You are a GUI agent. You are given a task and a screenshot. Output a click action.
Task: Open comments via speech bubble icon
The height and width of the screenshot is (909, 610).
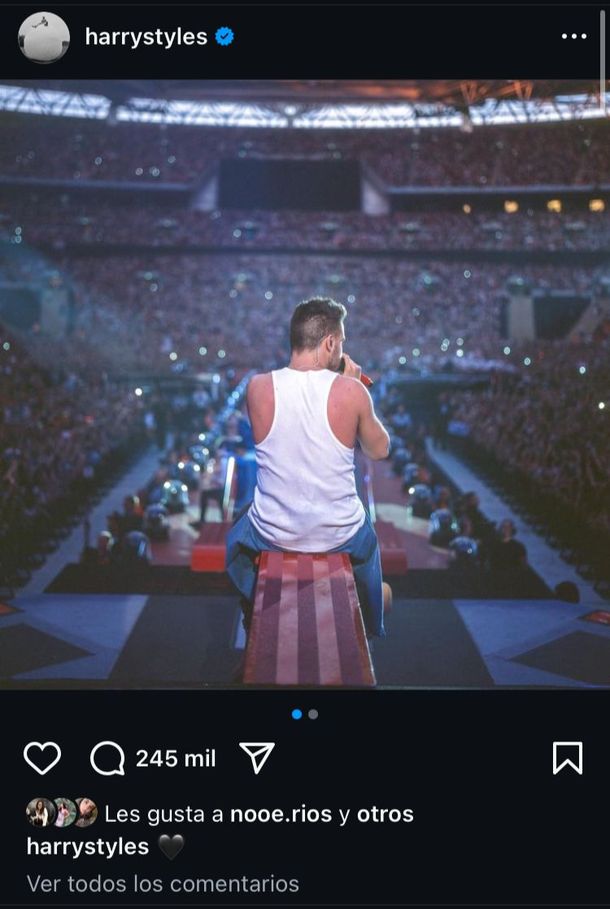coord(107,758)
